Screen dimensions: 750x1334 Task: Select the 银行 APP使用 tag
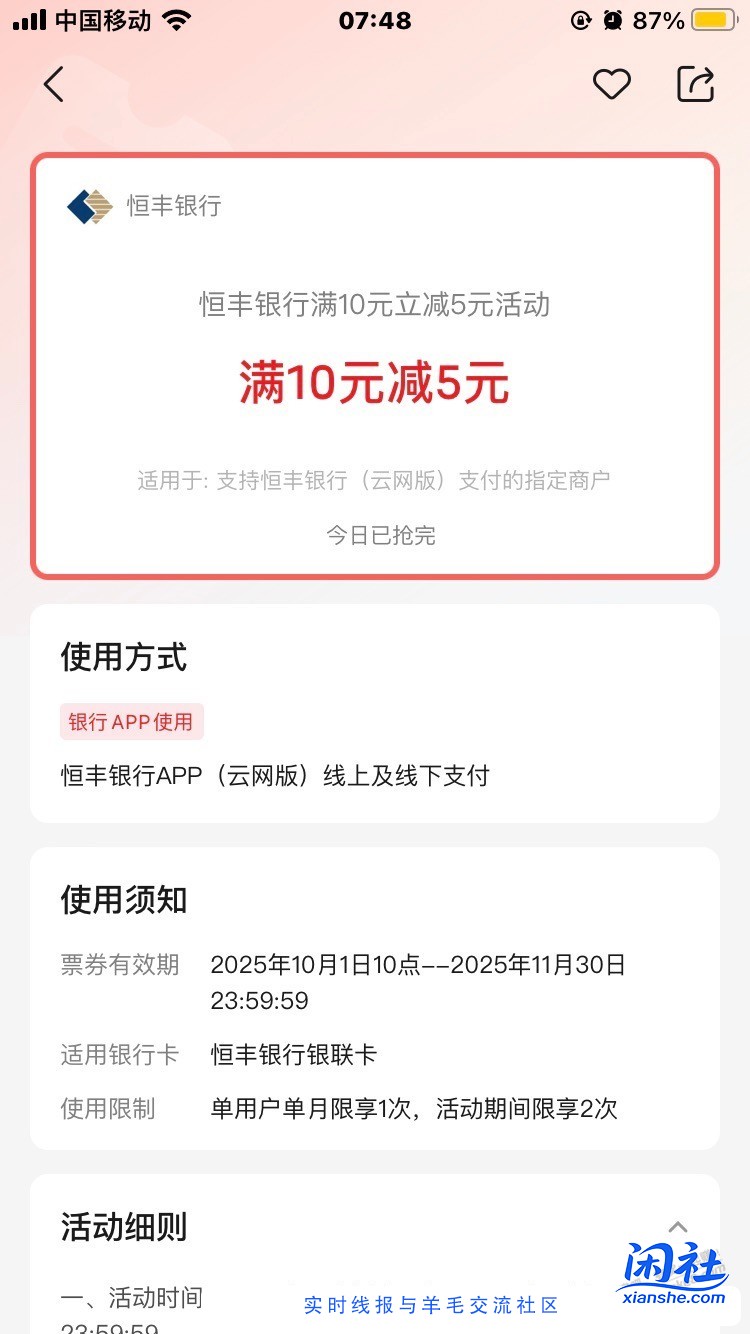(131, 721)
